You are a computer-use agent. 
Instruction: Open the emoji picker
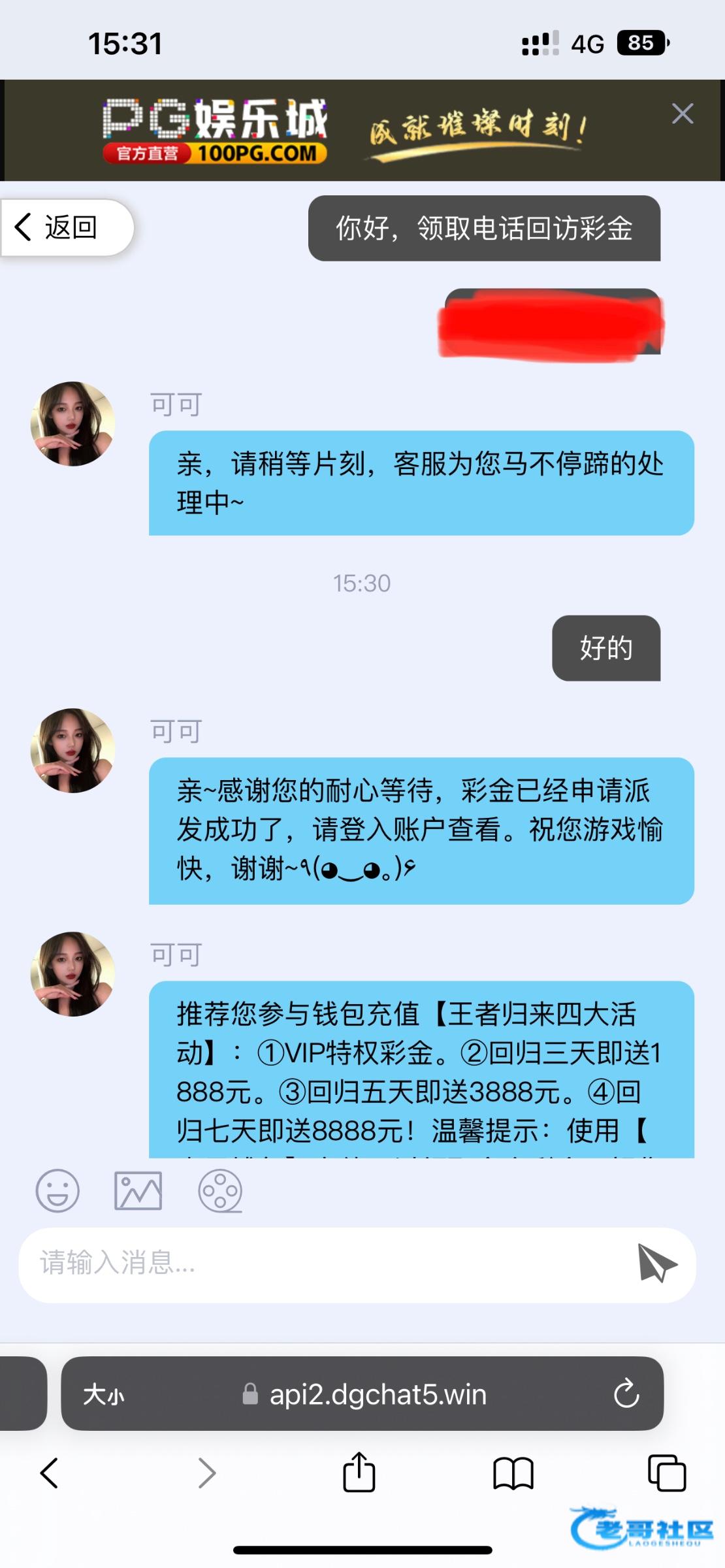pos(57,1190)
